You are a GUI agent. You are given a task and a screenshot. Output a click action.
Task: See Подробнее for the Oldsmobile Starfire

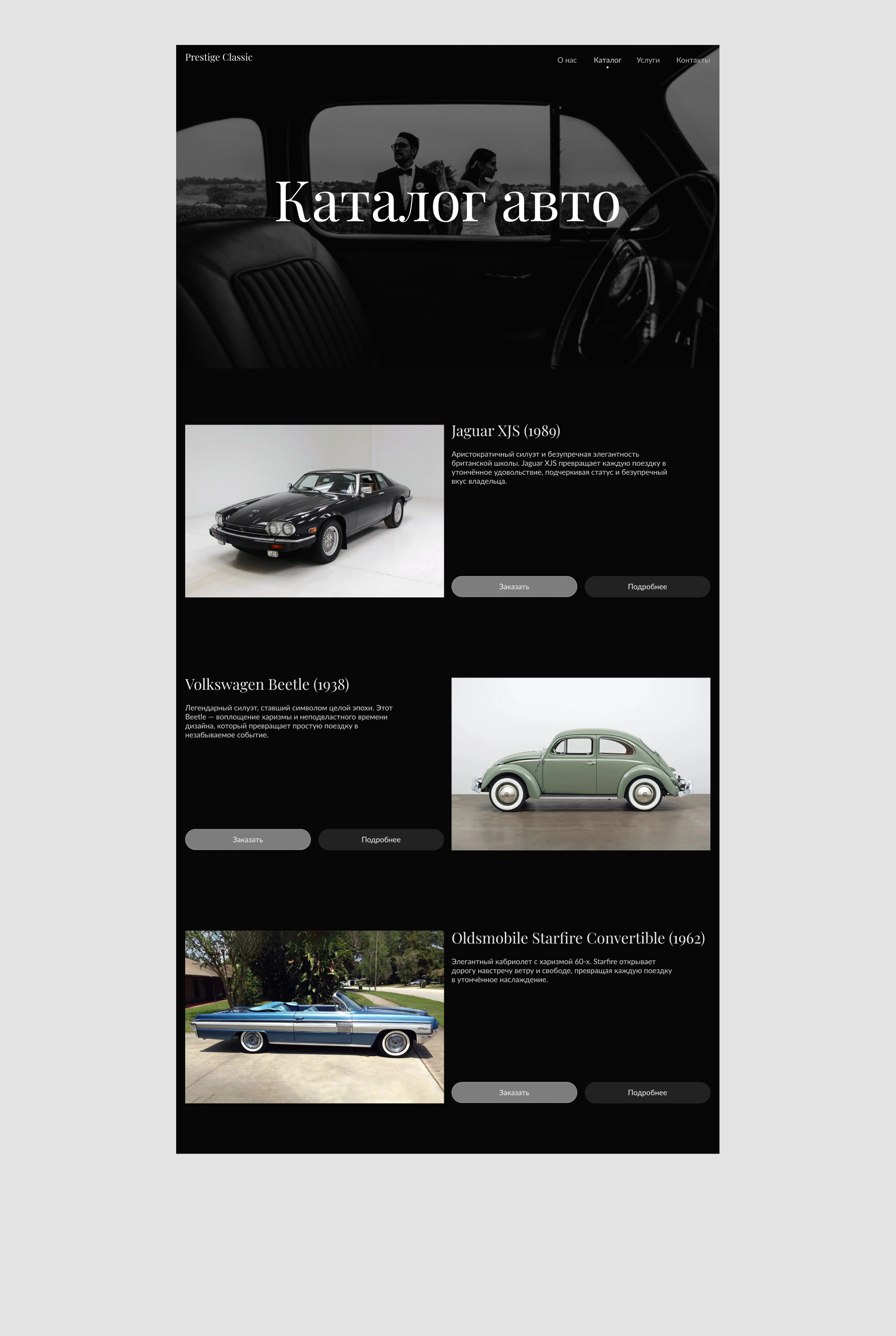647,1092
